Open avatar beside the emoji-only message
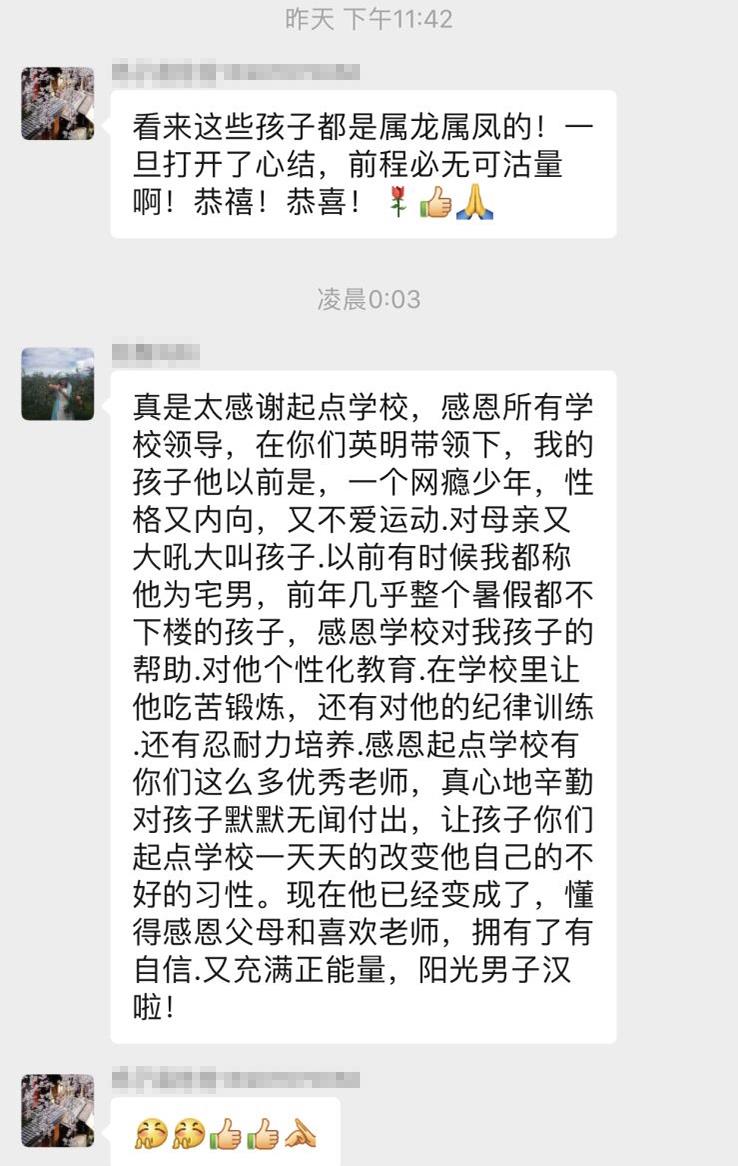The image size is (738, 1166). click(x=58, y=1110)
